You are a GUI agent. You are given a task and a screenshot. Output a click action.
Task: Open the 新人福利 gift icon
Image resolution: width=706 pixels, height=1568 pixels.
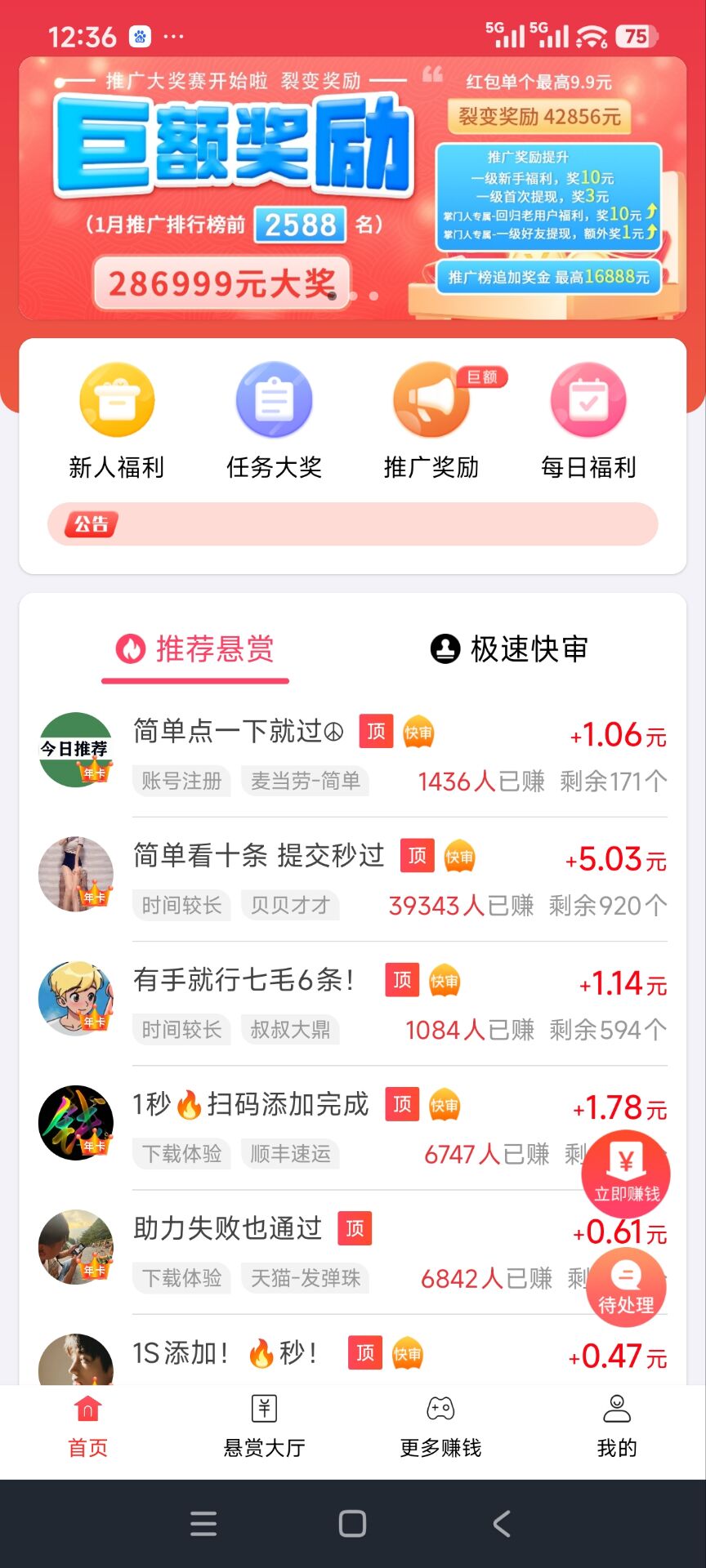[x=115, y=400]
